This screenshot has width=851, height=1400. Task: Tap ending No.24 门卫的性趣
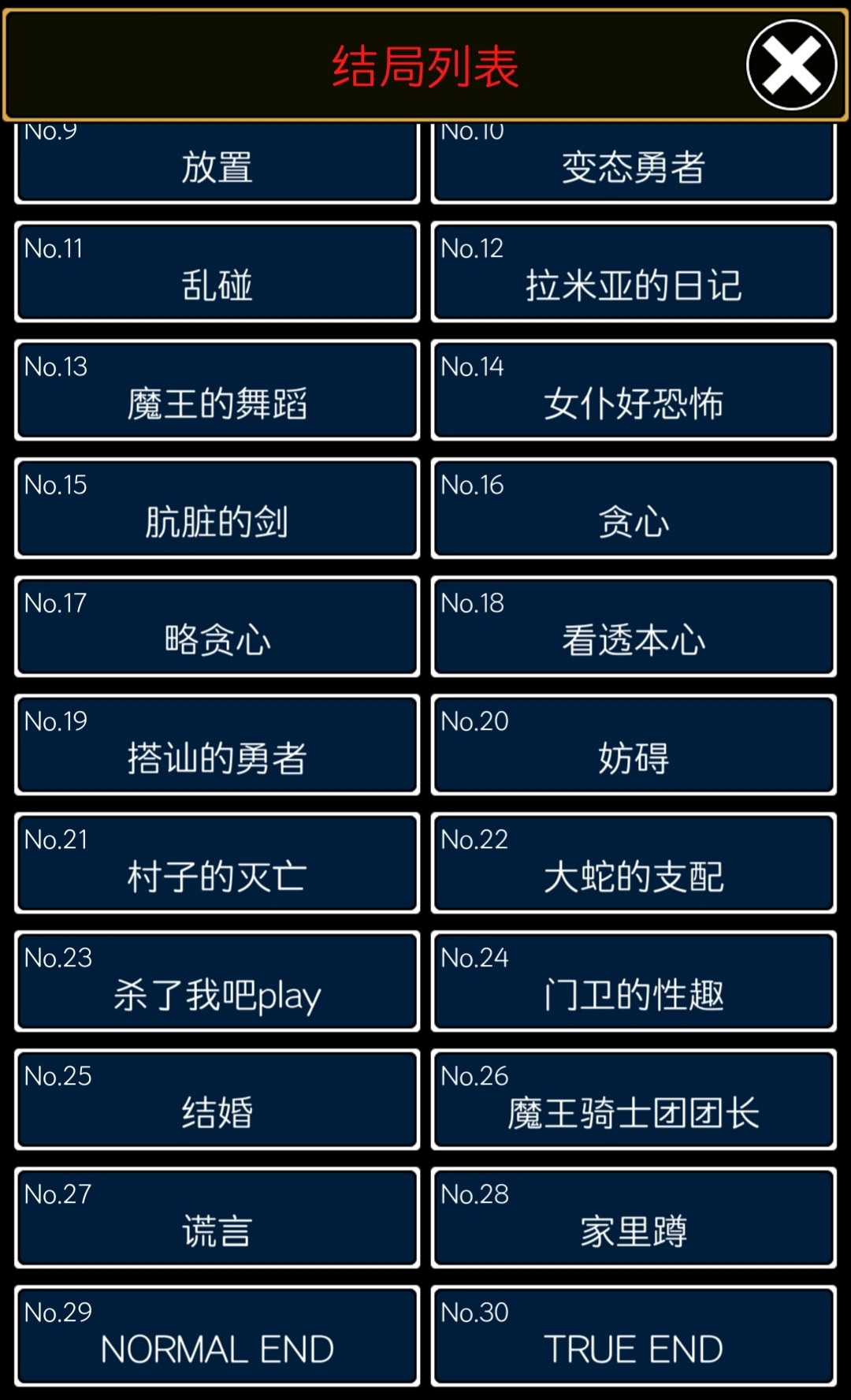tap(634, 981)
